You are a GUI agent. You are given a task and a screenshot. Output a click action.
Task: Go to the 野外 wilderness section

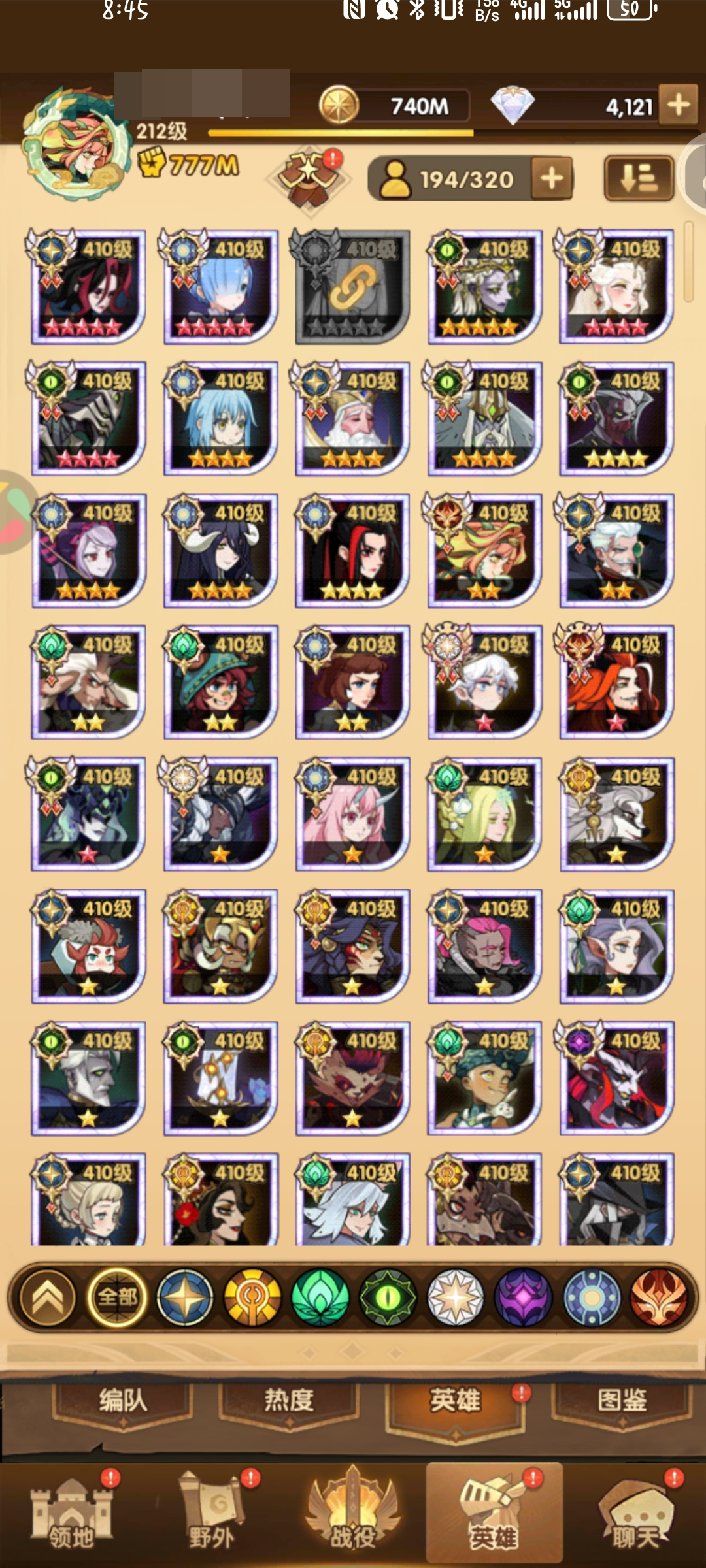tap(212, 1514)
